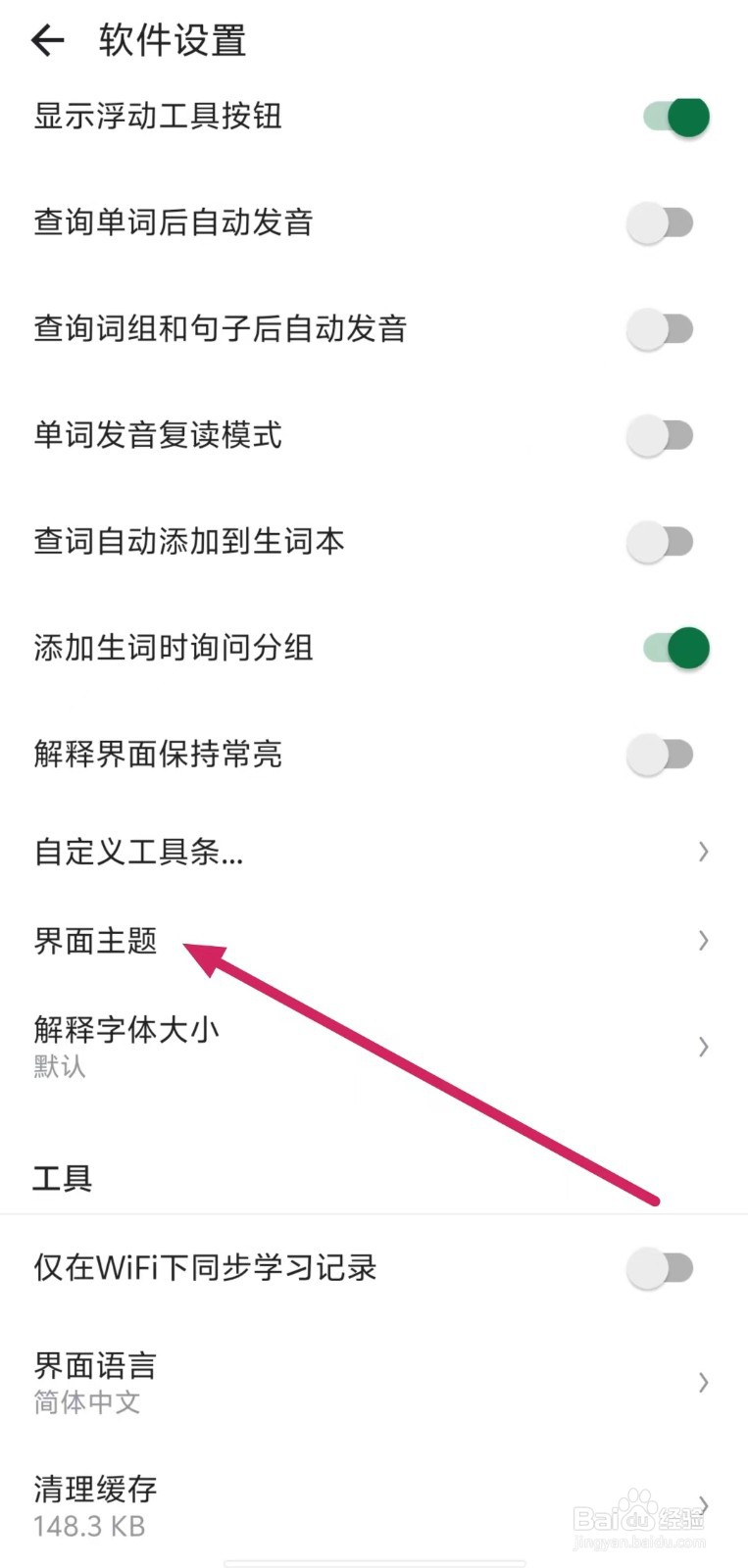Click the 软件设置 title text
The width and height of the screenshot is (748, 1568).
coord(172,40)
